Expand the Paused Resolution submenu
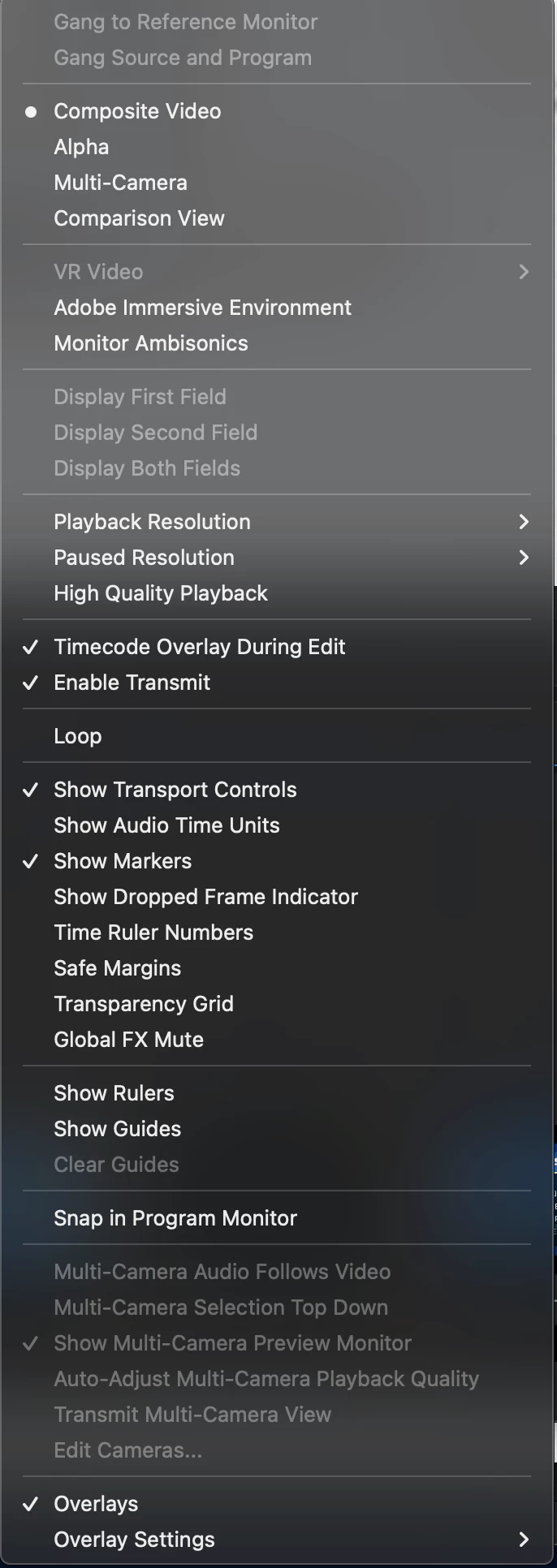The width and height of the screenshot is (557, 1568). click(144, 558)
